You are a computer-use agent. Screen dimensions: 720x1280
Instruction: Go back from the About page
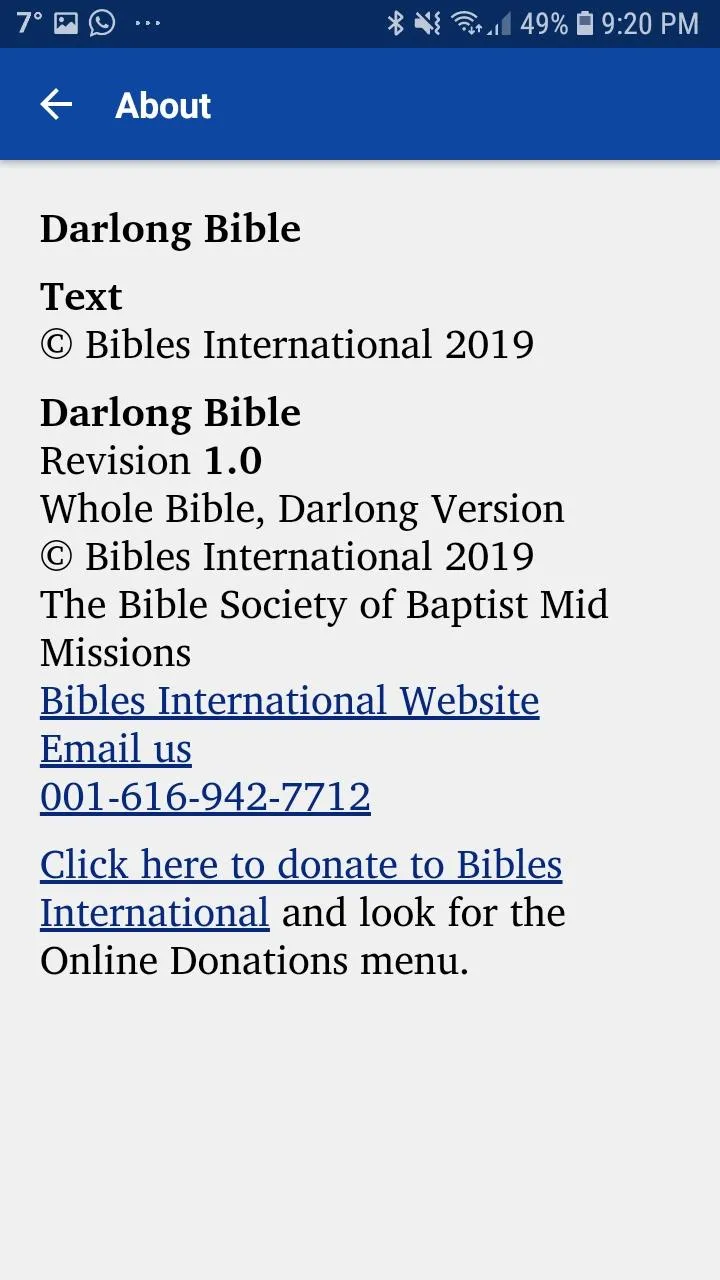click(x=56, y=105)
